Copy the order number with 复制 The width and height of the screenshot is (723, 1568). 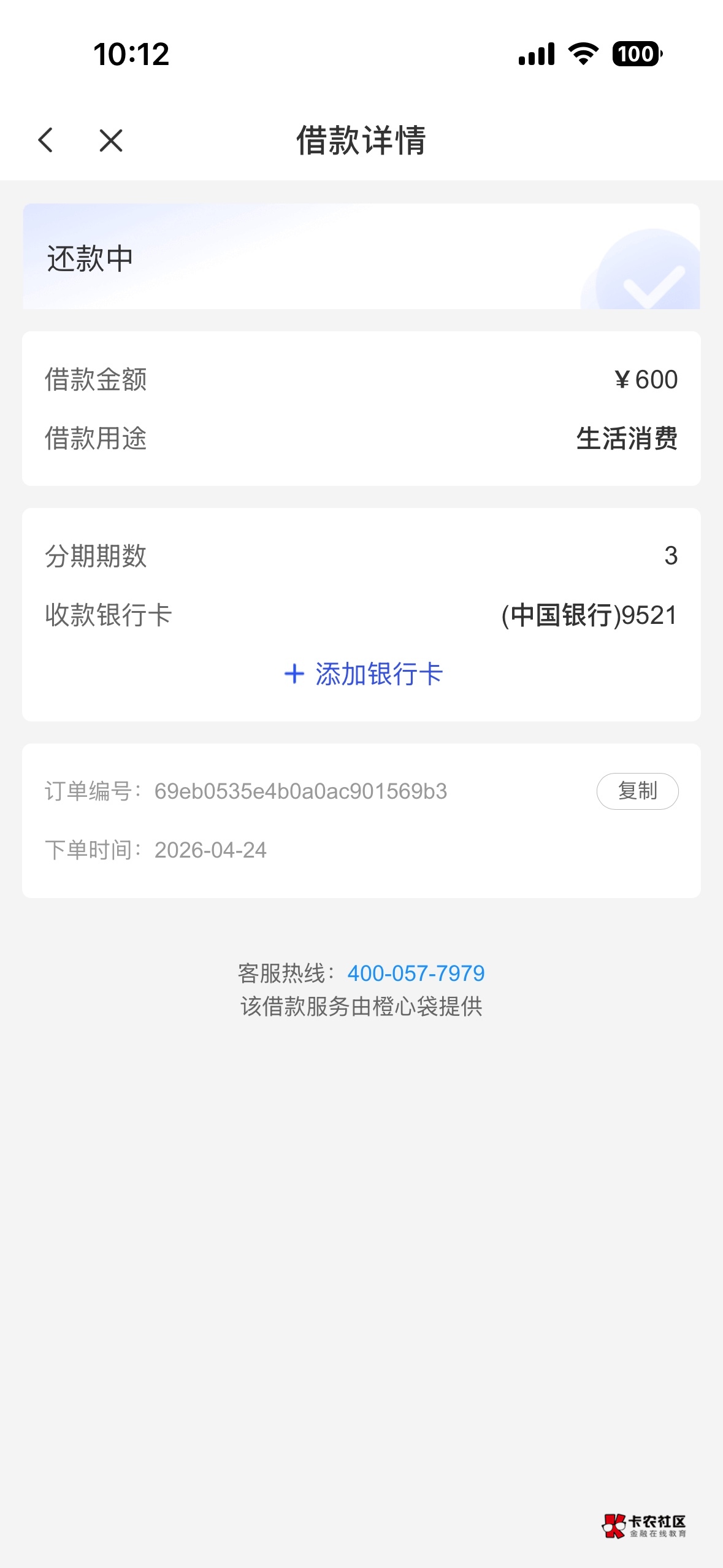coord(637,791)
